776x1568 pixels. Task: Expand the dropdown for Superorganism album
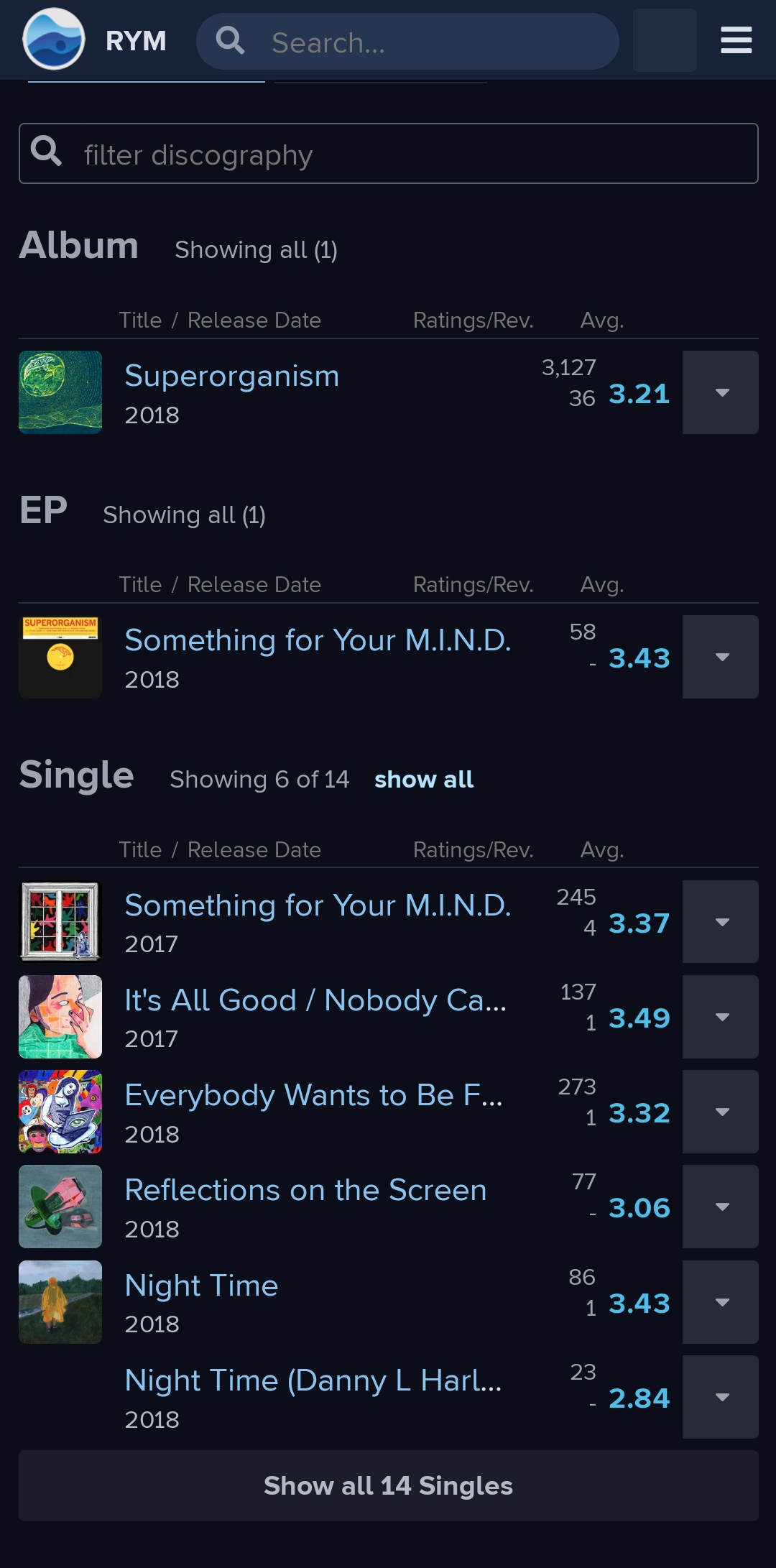pos(721,392)
